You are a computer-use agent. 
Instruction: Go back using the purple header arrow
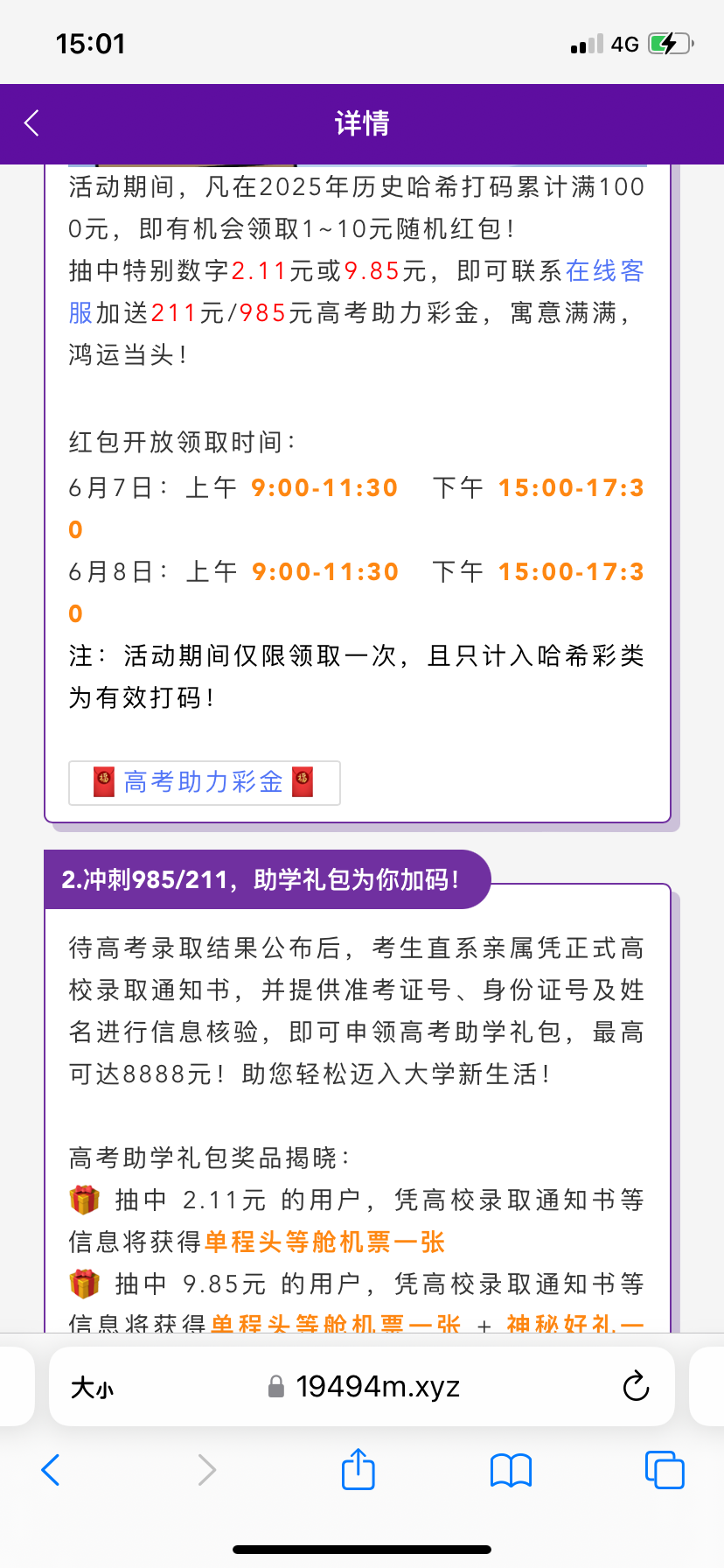(x=32, y=123)
